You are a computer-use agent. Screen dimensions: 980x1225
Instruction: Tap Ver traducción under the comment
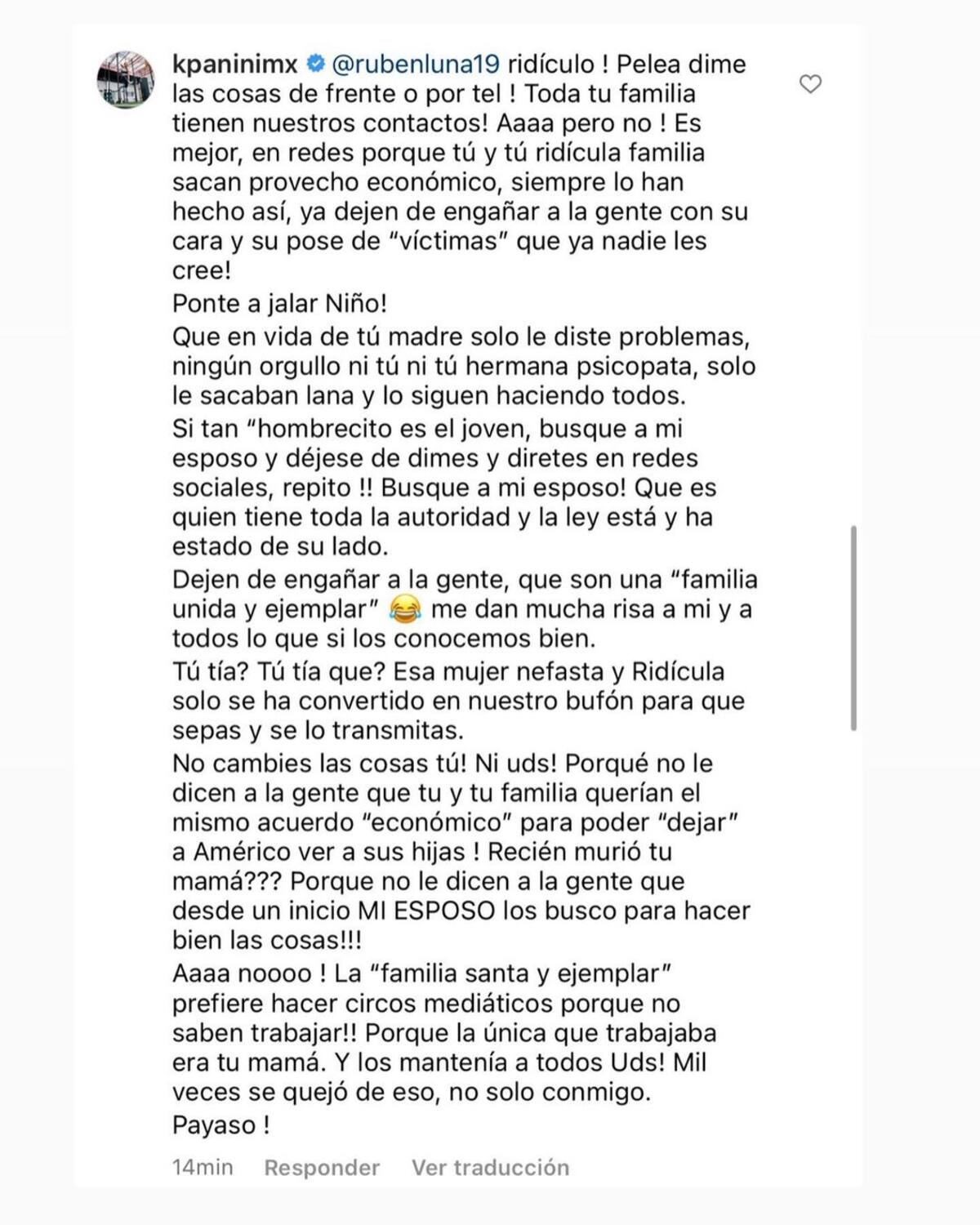pos(490,1168)
